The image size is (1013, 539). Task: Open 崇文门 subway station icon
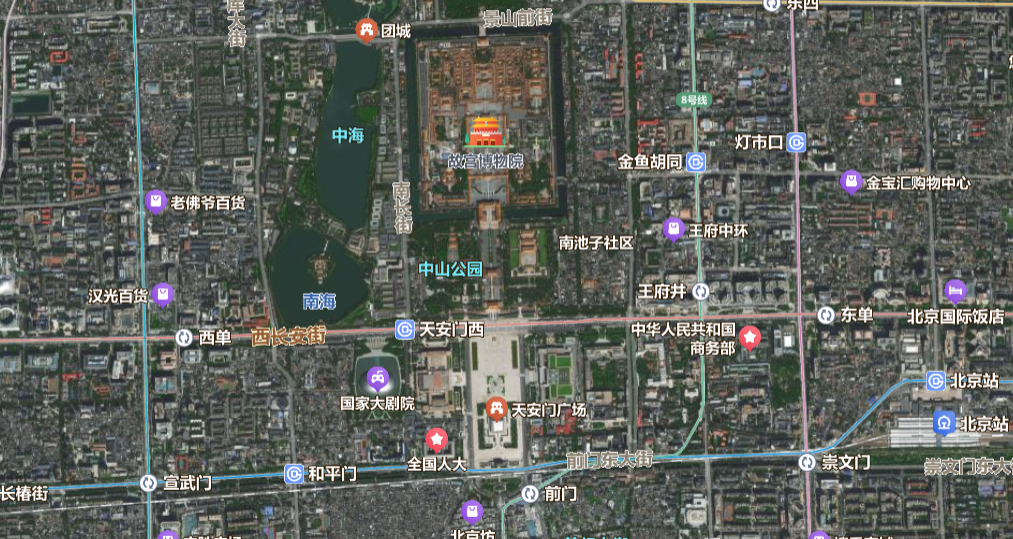click(807, 462)
